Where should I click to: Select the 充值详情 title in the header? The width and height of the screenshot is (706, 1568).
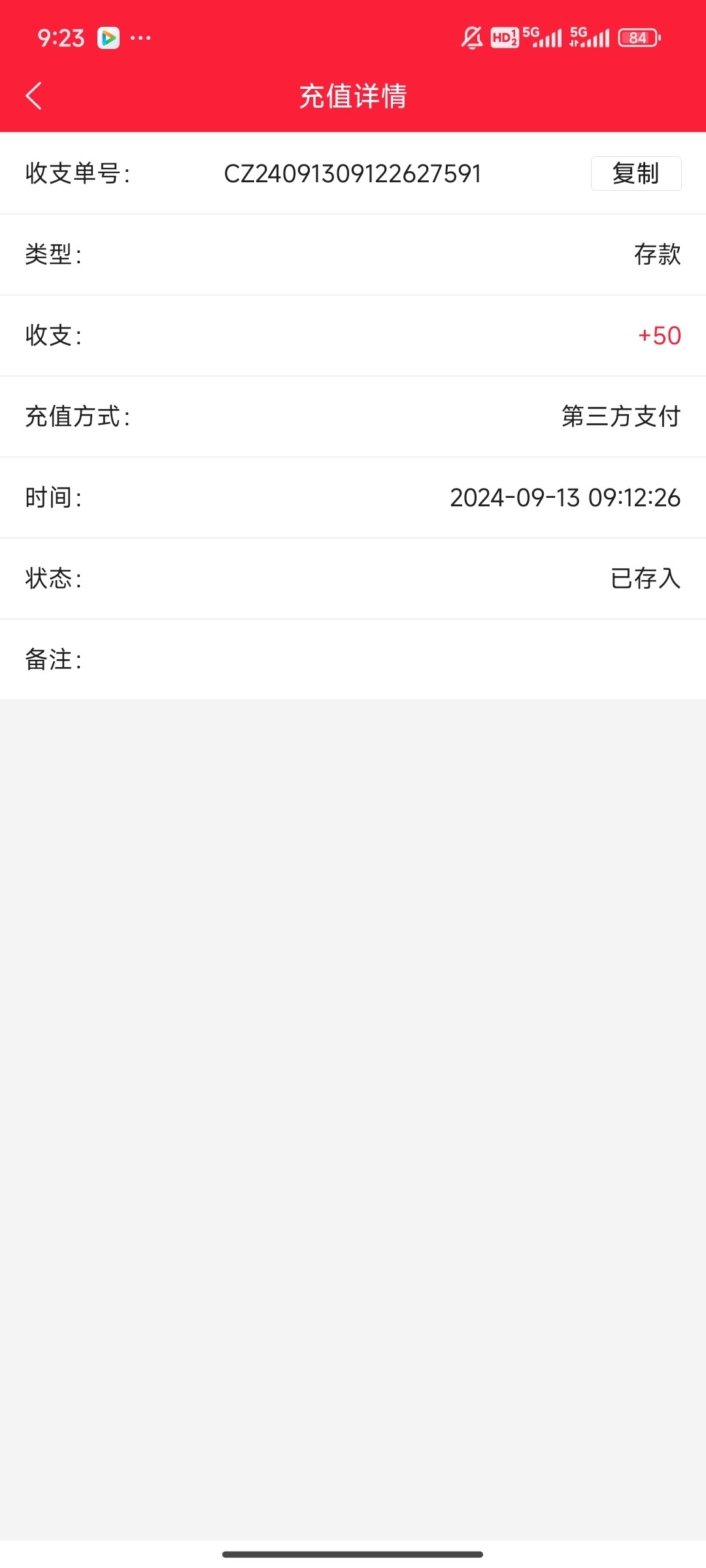pyautogui.click(x=352, y=96)
